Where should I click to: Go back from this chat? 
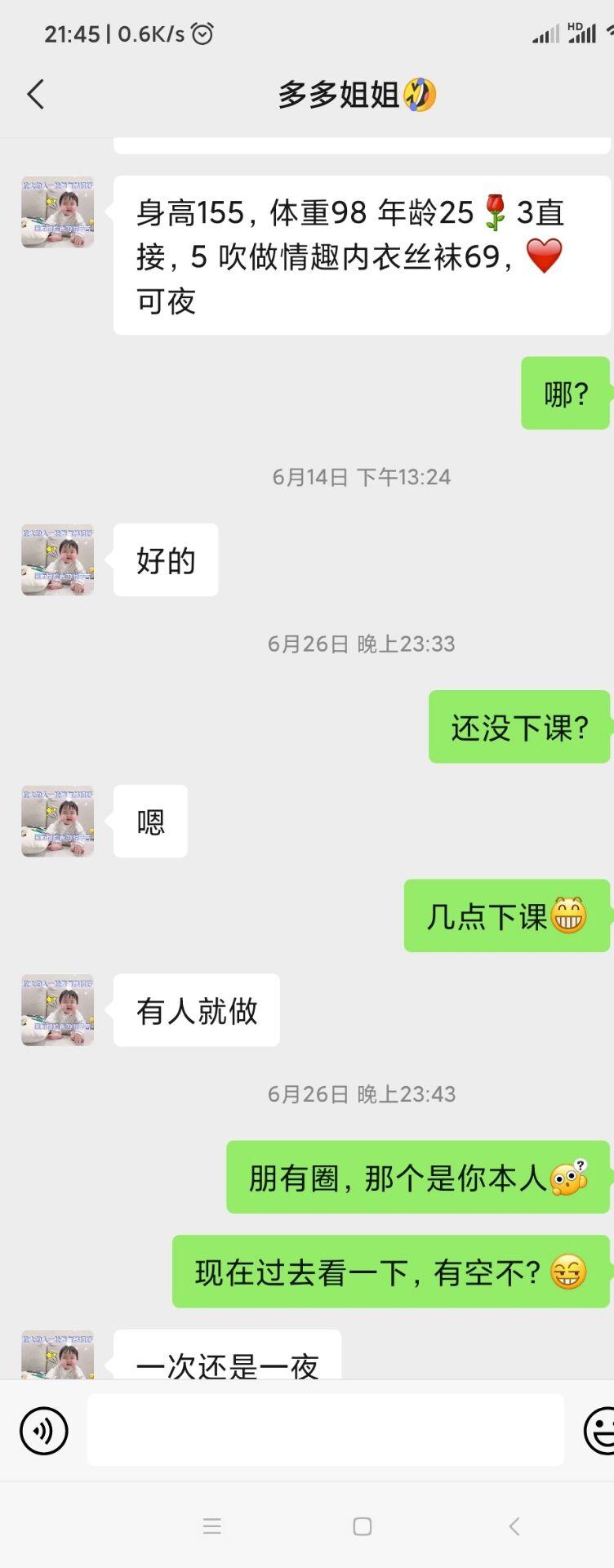(36, 95)
